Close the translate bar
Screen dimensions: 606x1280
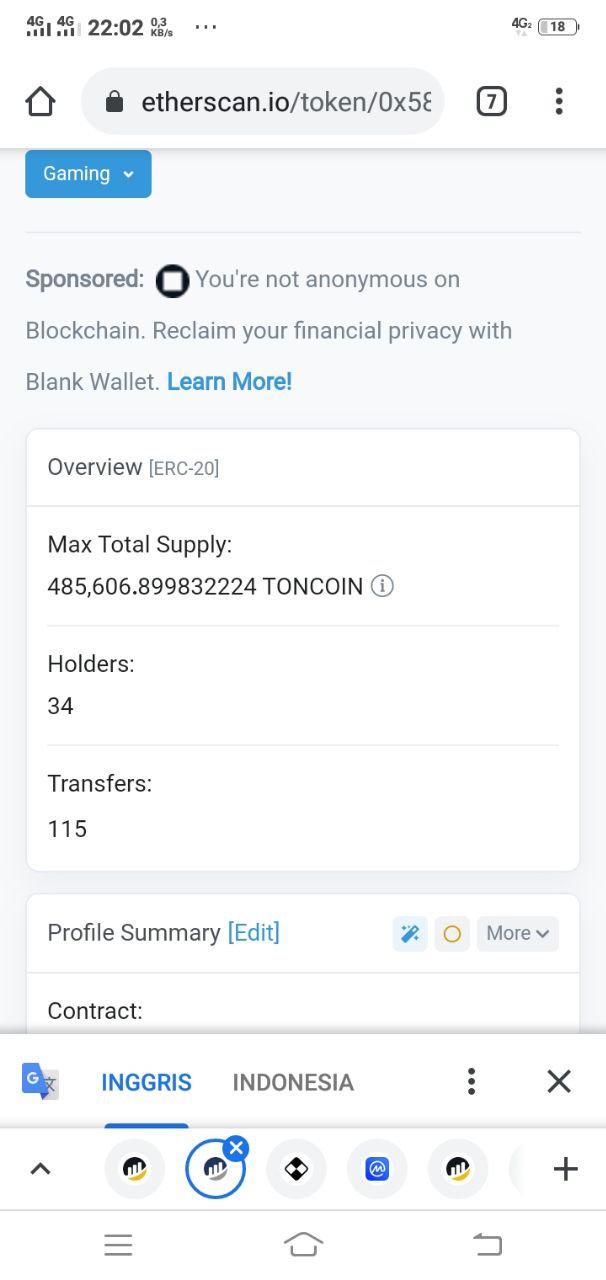[x=559, y=1081]
